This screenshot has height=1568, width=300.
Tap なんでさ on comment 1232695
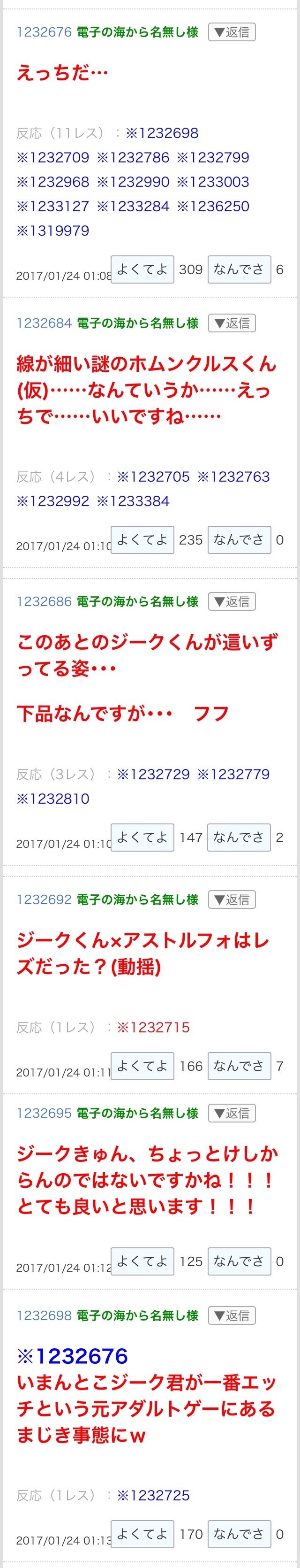239,1261
